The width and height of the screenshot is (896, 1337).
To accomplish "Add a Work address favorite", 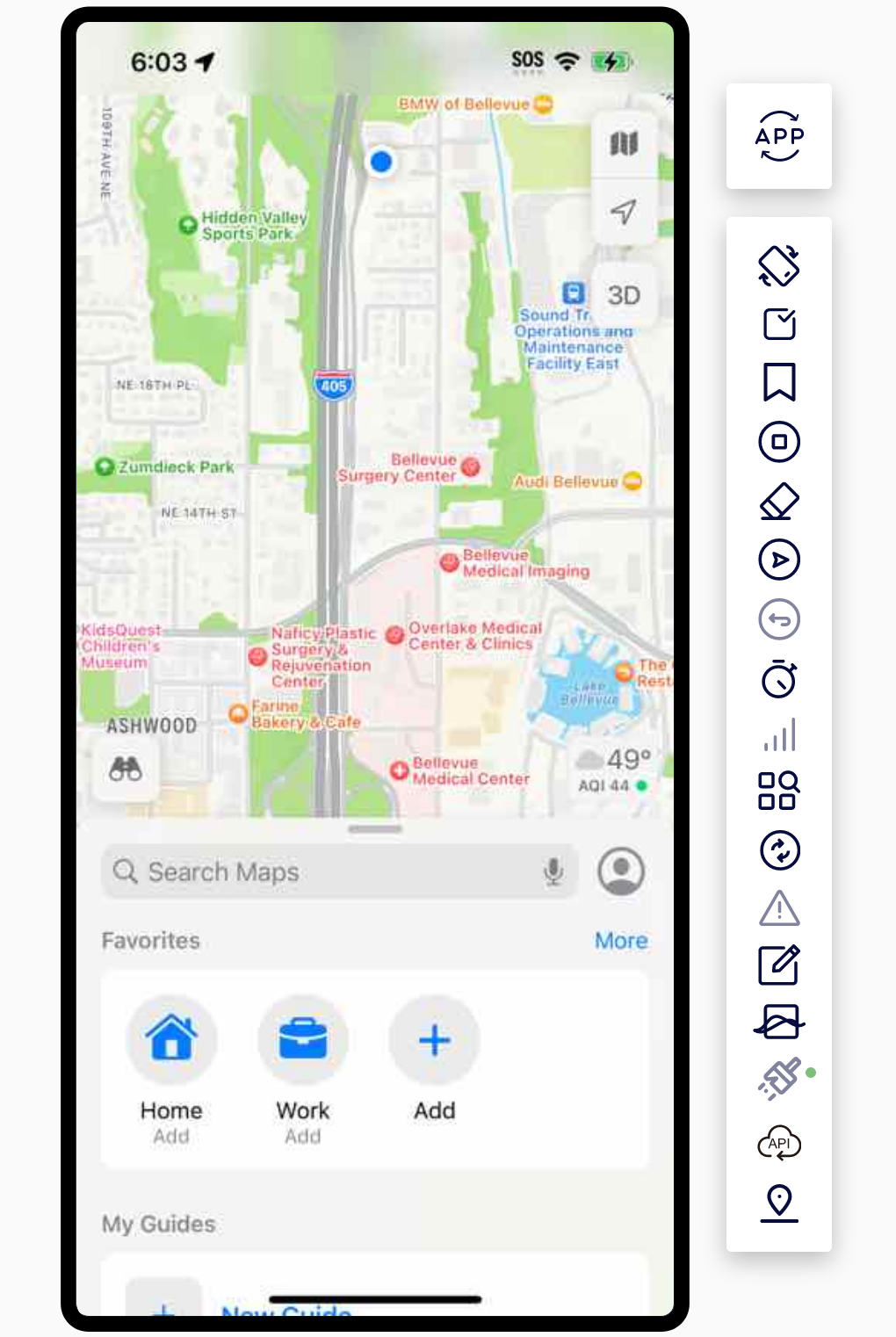I will [x=303, y=1041].
